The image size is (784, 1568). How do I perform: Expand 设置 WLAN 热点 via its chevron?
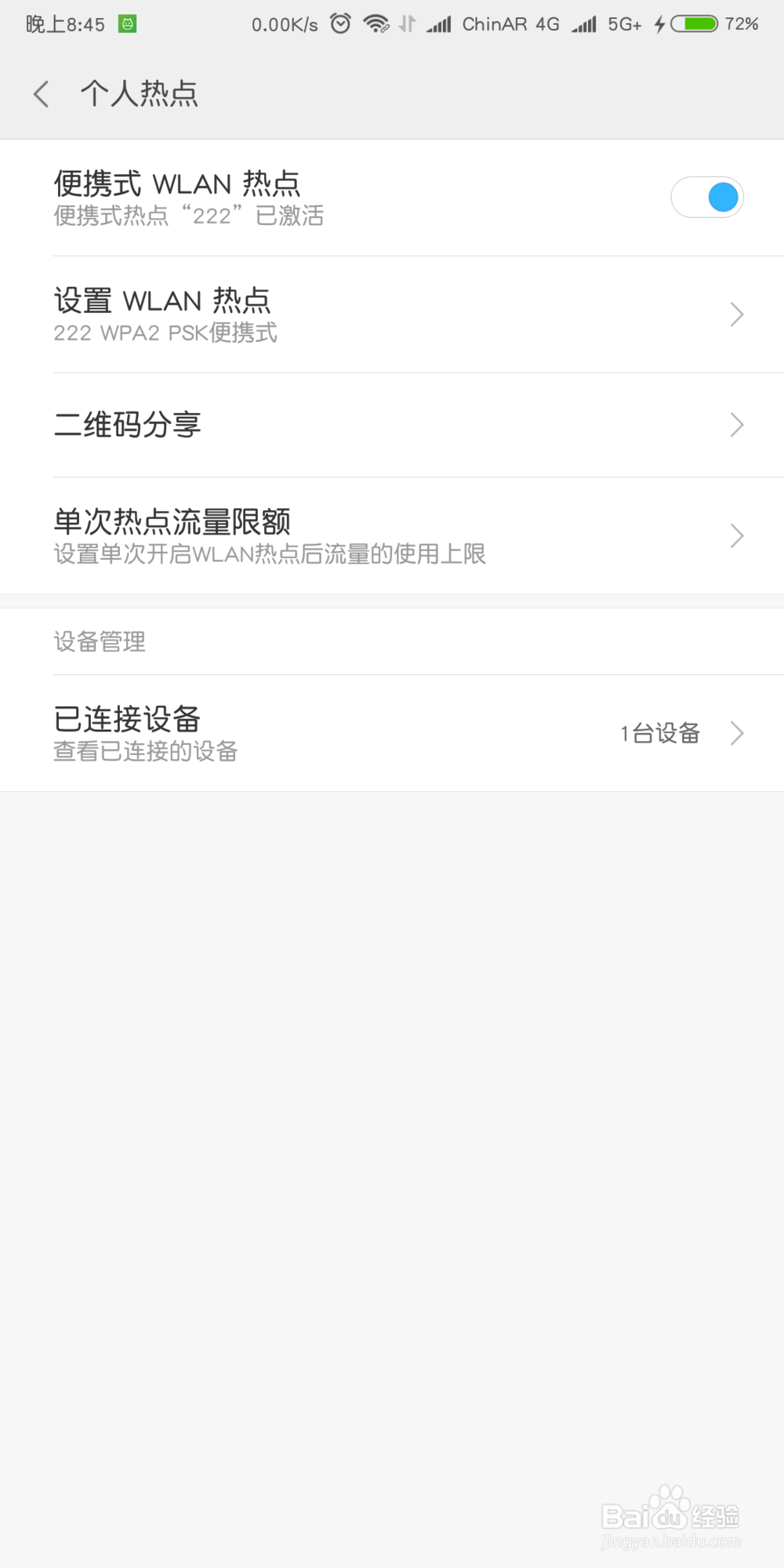pos(735,314)
